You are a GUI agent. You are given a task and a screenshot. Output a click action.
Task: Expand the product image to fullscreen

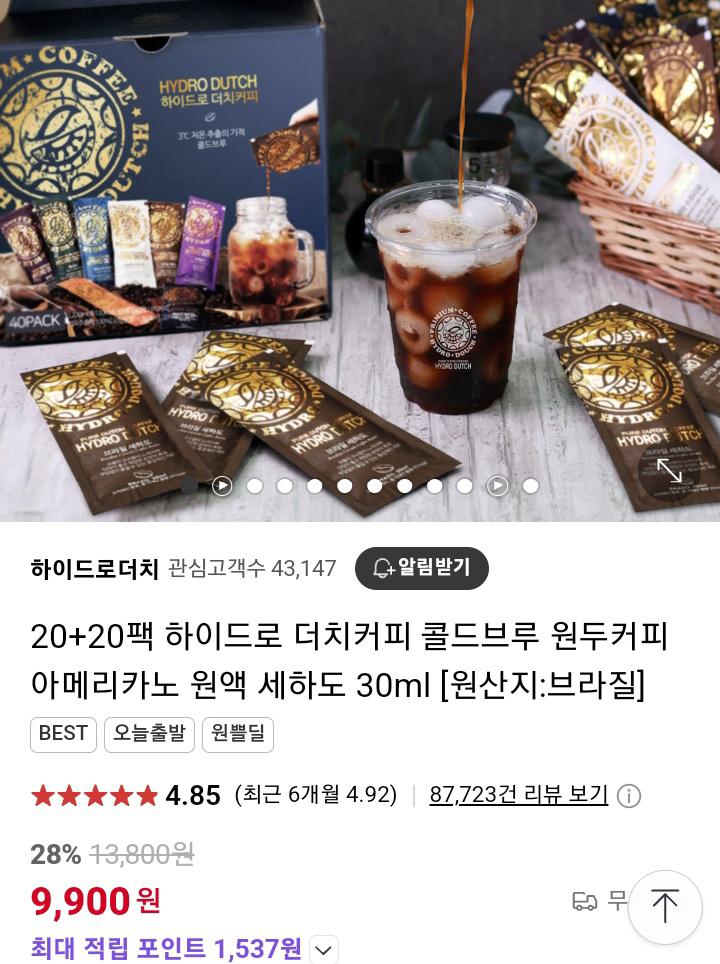(x=668, y=471)
